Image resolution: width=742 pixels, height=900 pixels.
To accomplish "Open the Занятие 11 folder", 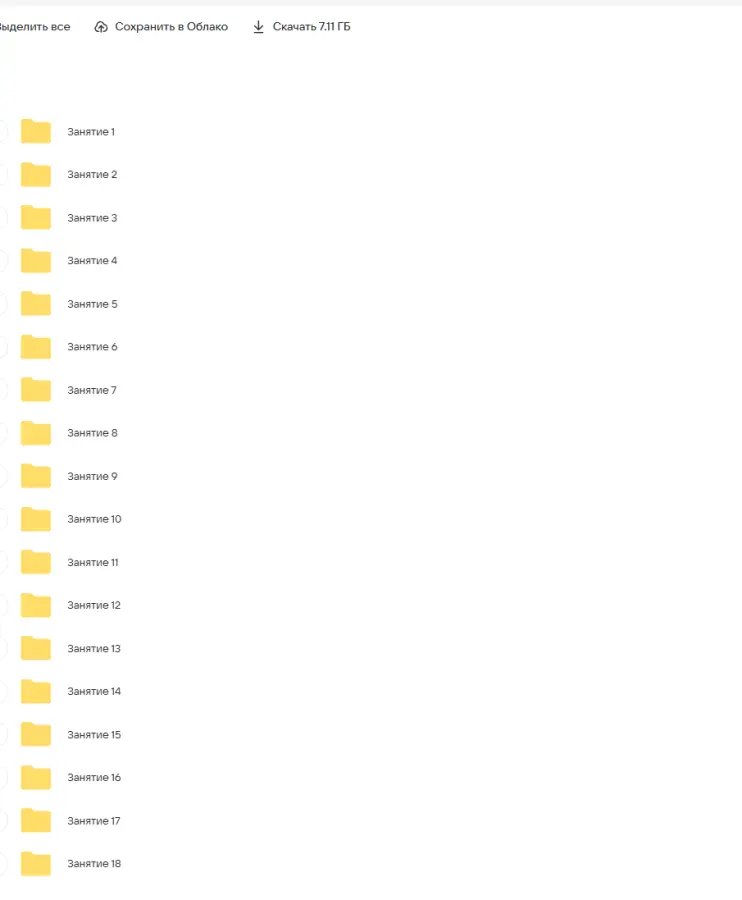I will point(93,562).
